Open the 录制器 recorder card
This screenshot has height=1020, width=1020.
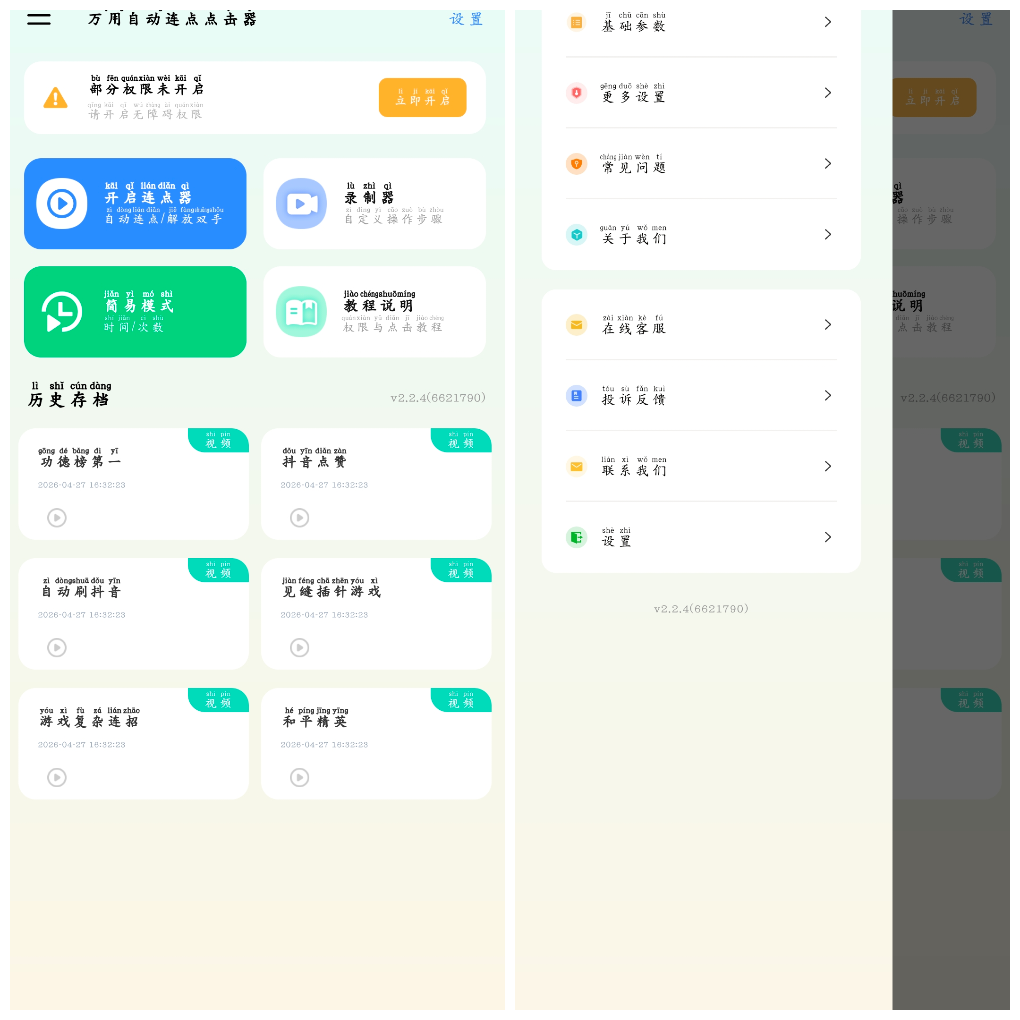374,204
